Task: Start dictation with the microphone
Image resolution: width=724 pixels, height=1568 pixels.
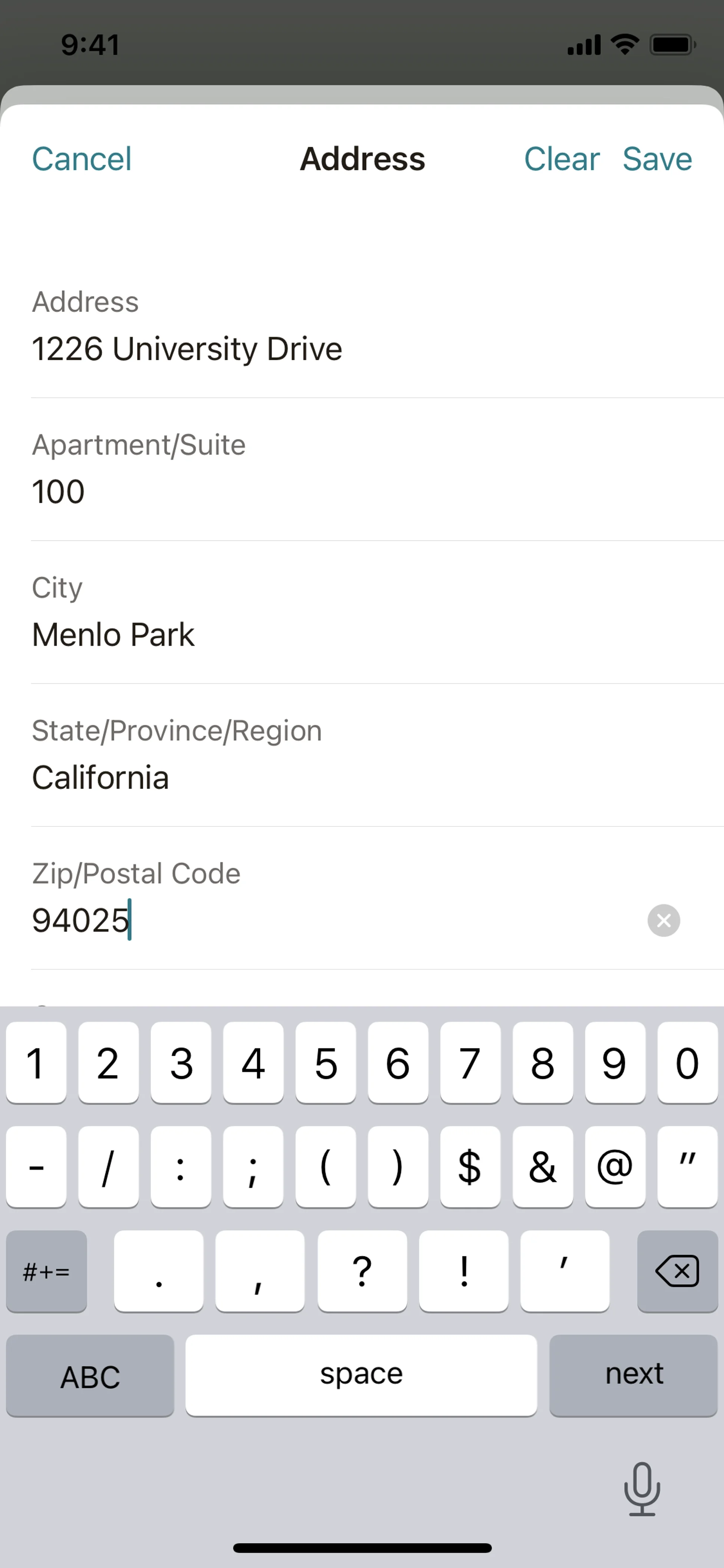Action: pos(642,1488)
